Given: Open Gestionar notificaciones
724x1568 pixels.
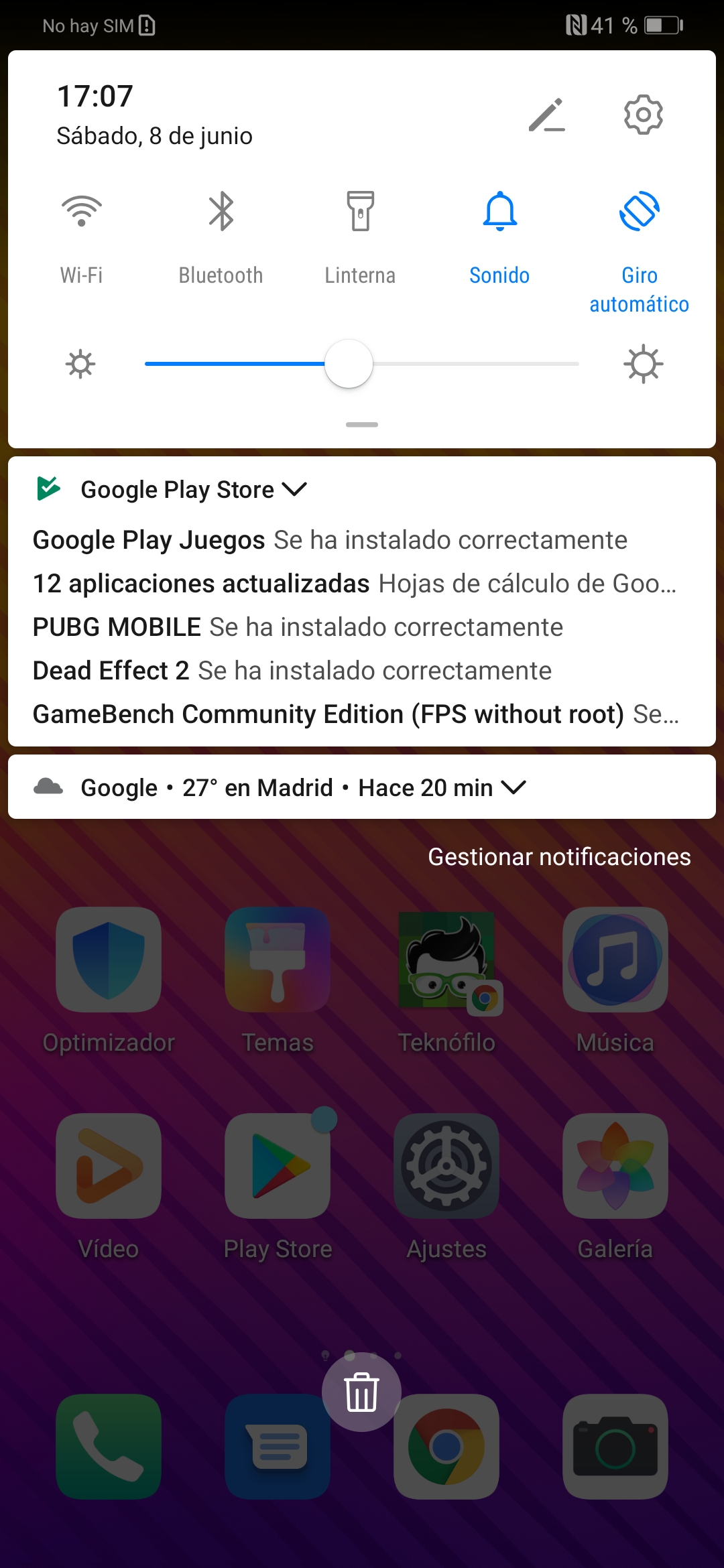Looking at the screenshot, I should tap(559, 857).
